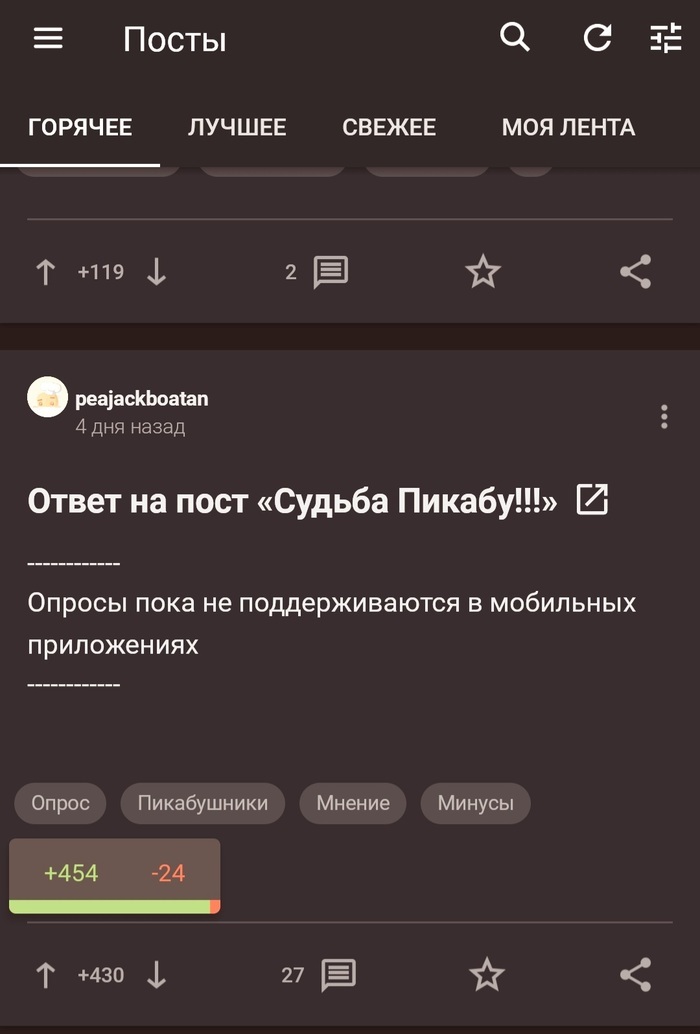This screenshot has height=1034, width=700.
Task: Open the post «Судьба Пикабу!!!» link
Action: click(592, 500)
